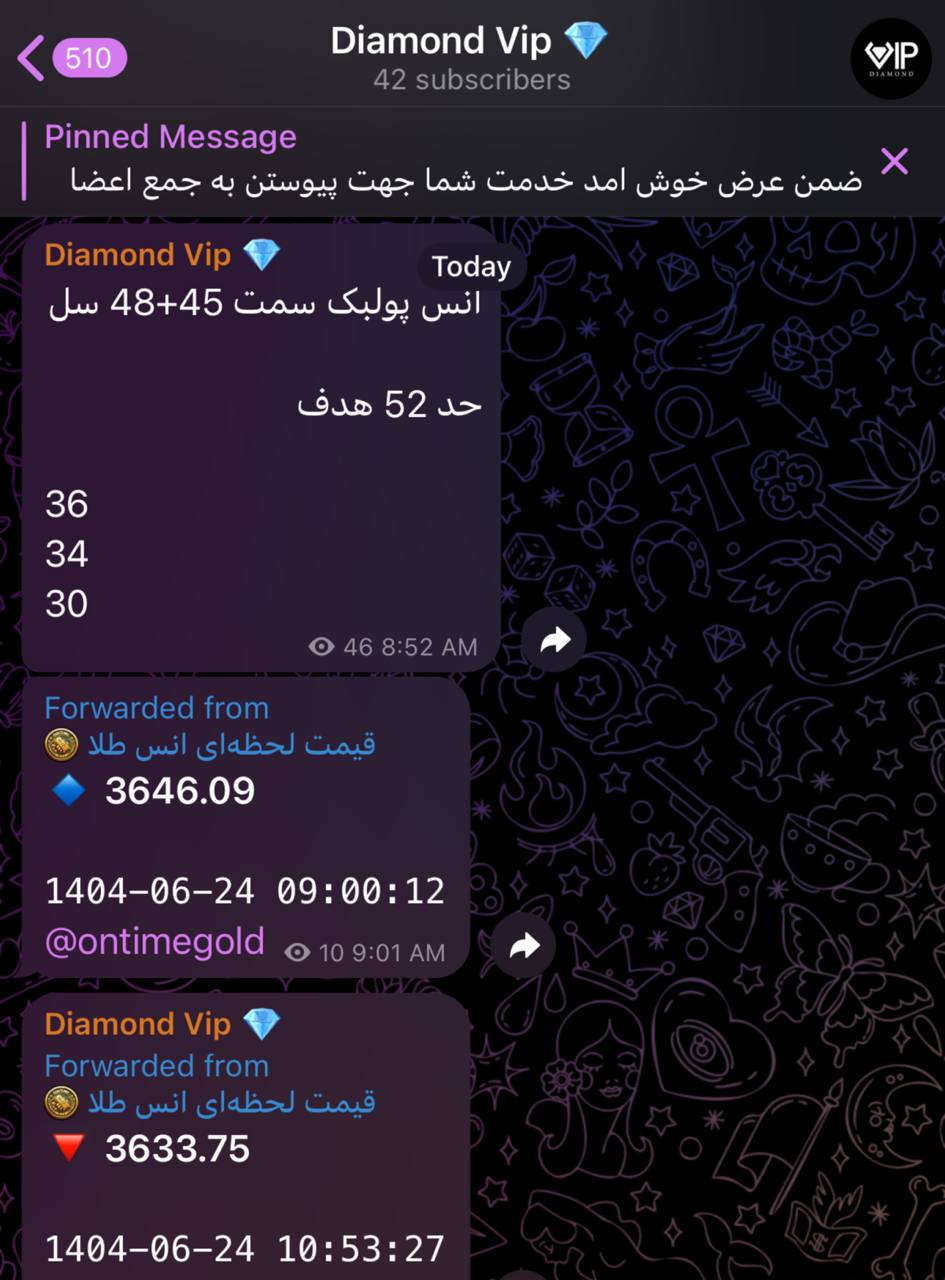Tap the gold coin emoji in the forwarded header

click(x=62, y=744)
